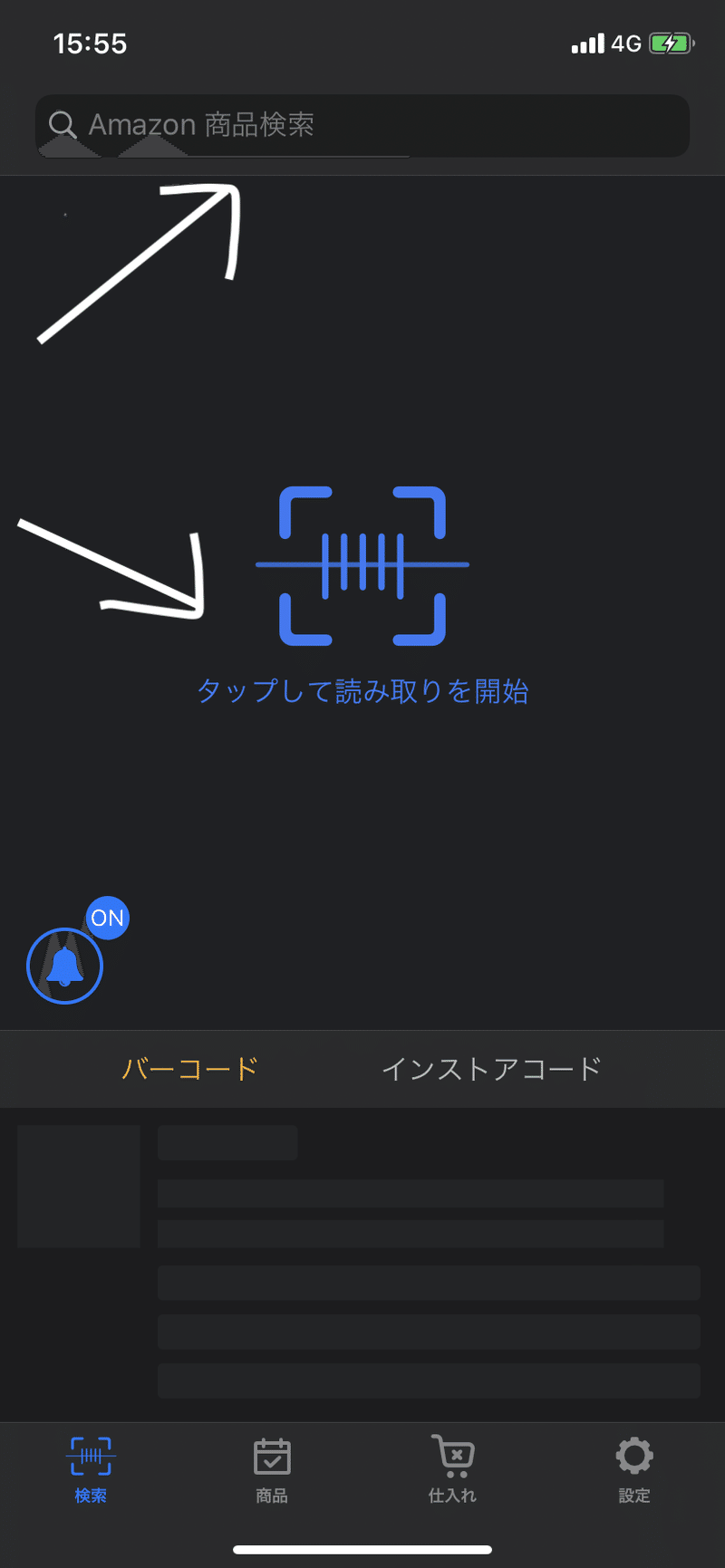Switch to the バーコード tab
725x1568 pixels.
pyautogui.click(x=189, y=1069)
